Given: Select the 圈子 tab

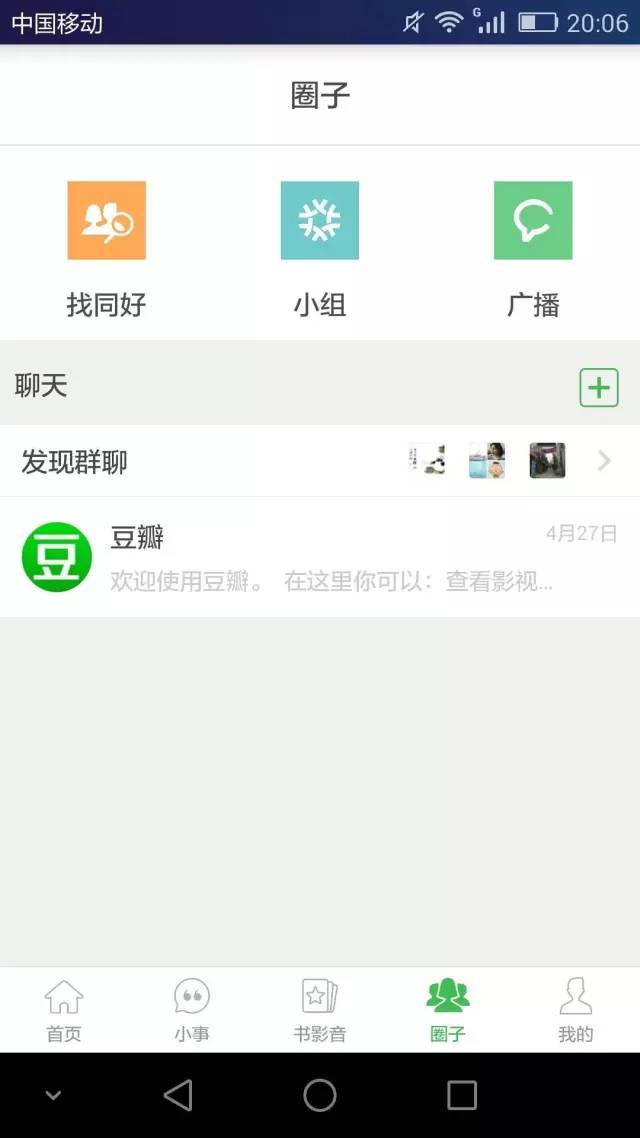Looking at the screenshot, I should (x=448, y=1010).
